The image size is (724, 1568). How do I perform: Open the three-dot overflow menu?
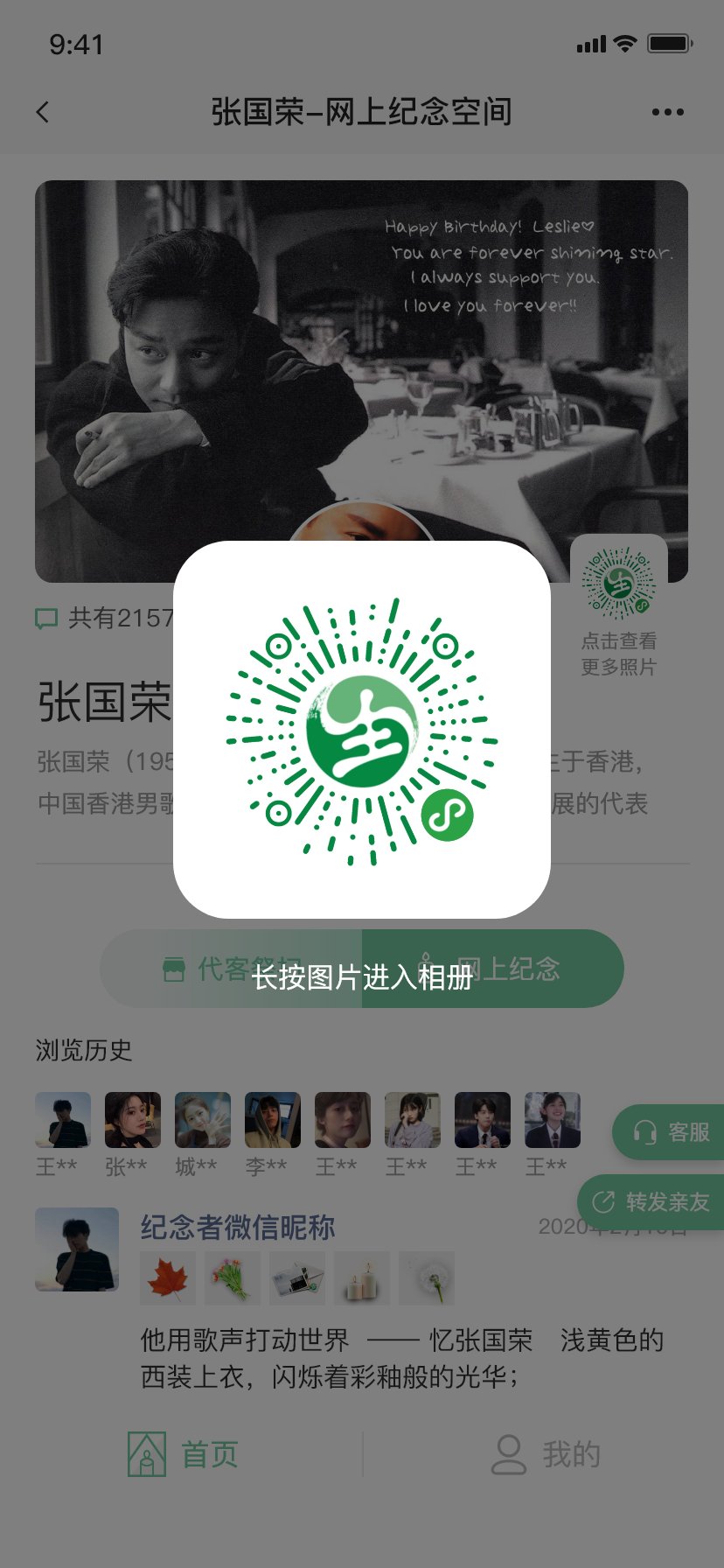tap(667, 112)
